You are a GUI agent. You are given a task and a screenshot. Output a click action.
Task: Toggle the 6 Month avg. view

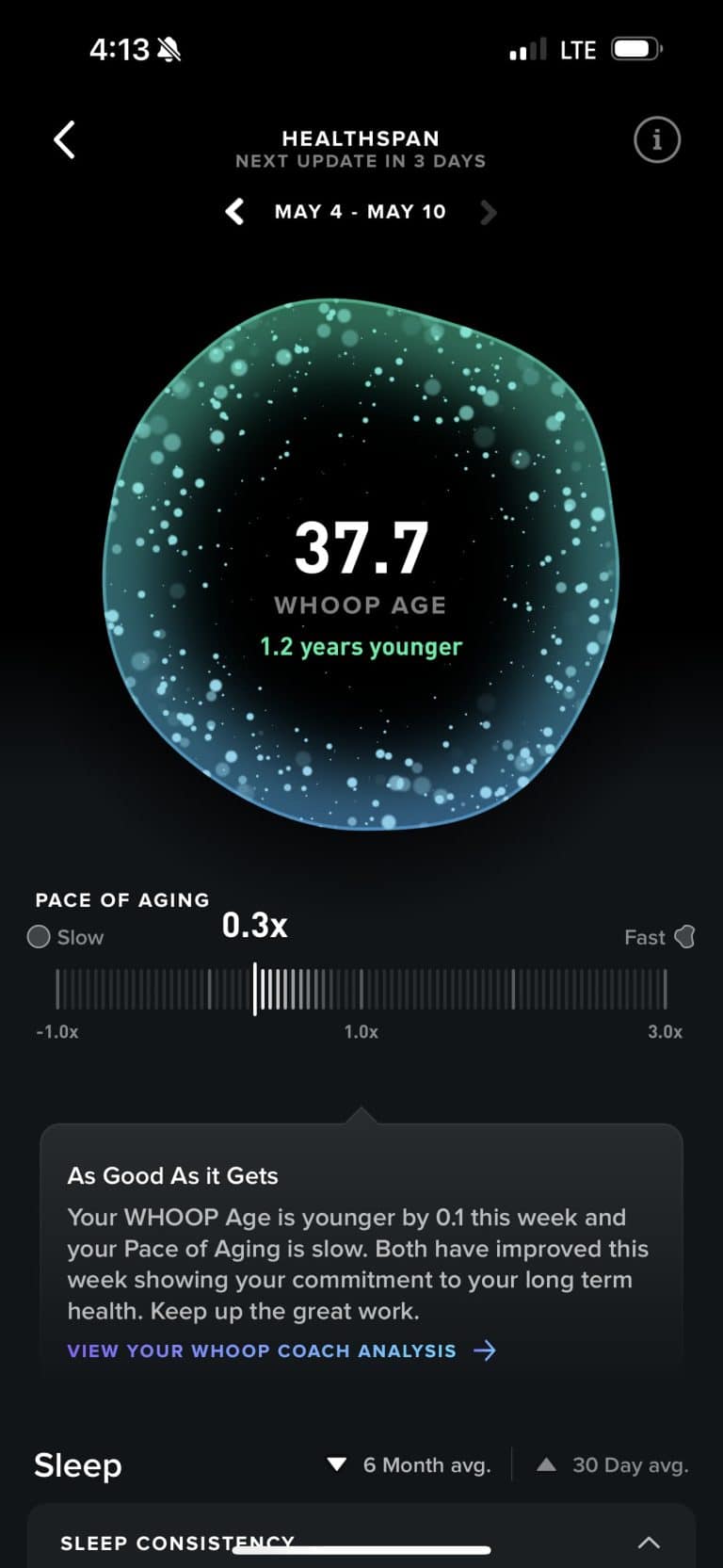click(x=411, y=1465)
